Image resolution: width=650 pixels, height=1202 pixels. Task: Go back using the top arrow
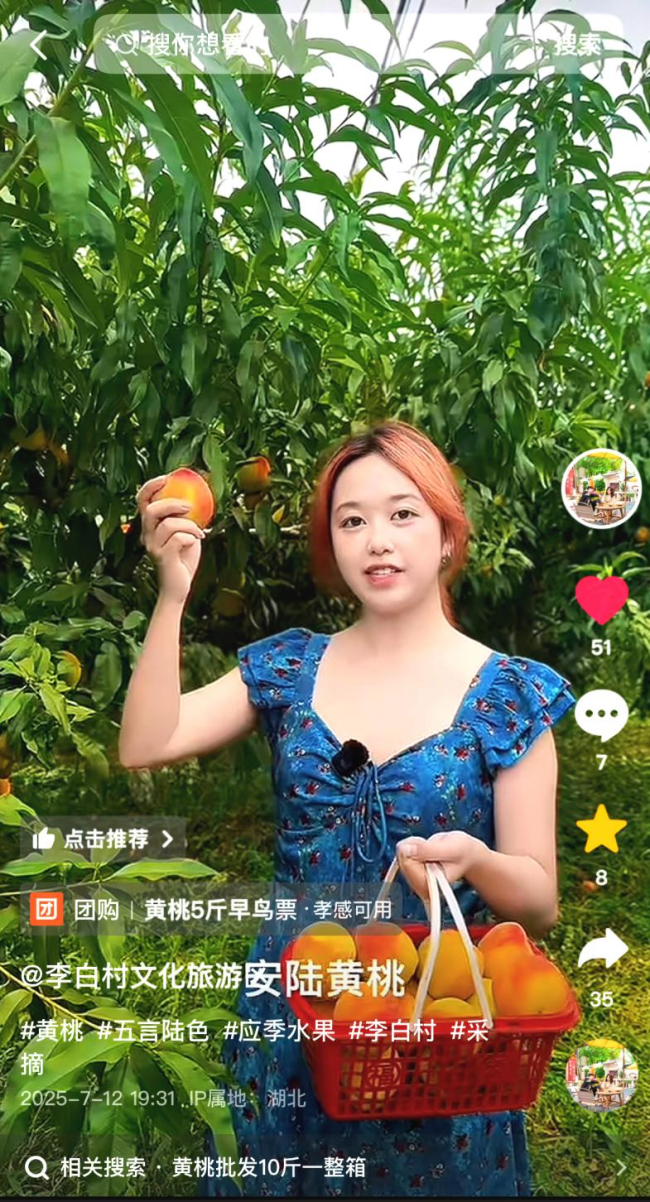click(37, 45)
